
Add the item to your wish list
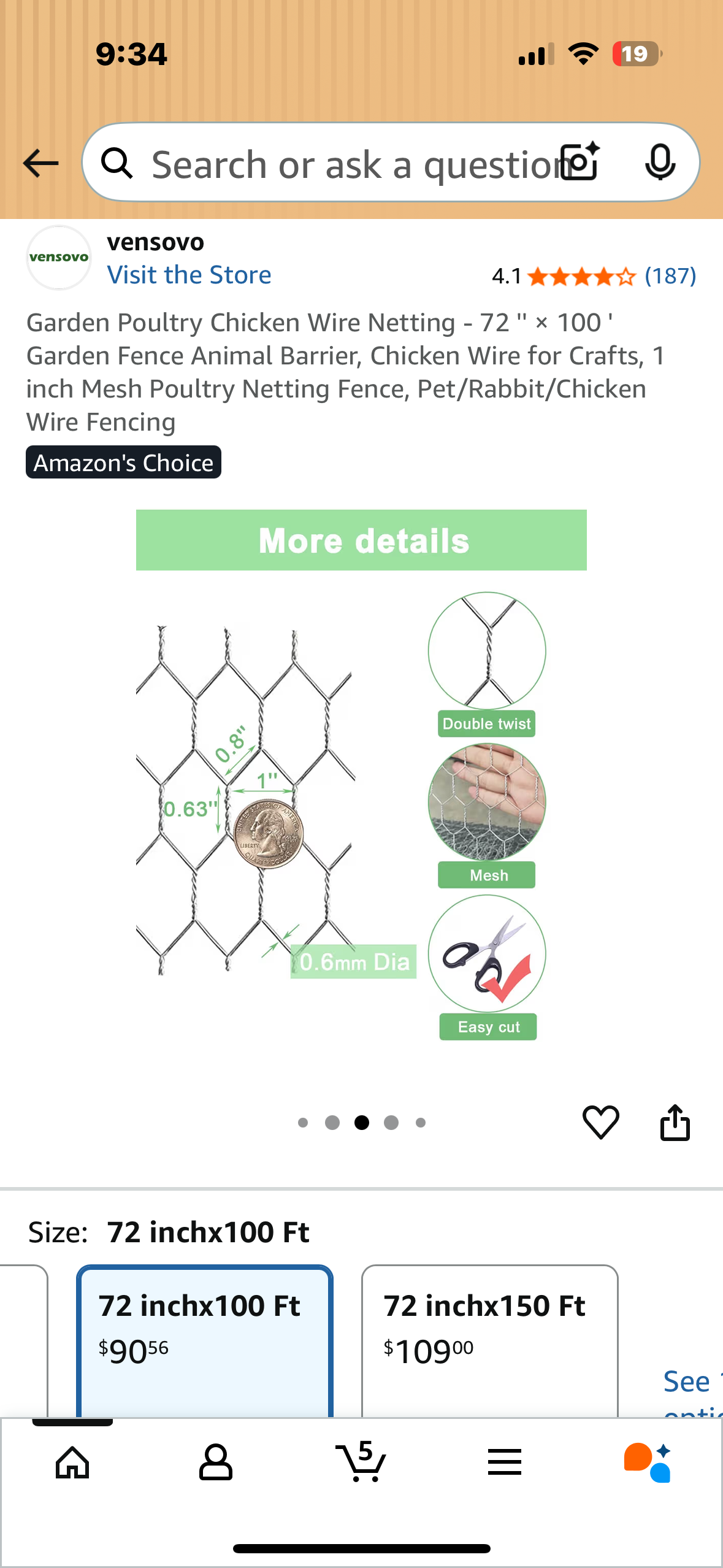click(600, 1122)
